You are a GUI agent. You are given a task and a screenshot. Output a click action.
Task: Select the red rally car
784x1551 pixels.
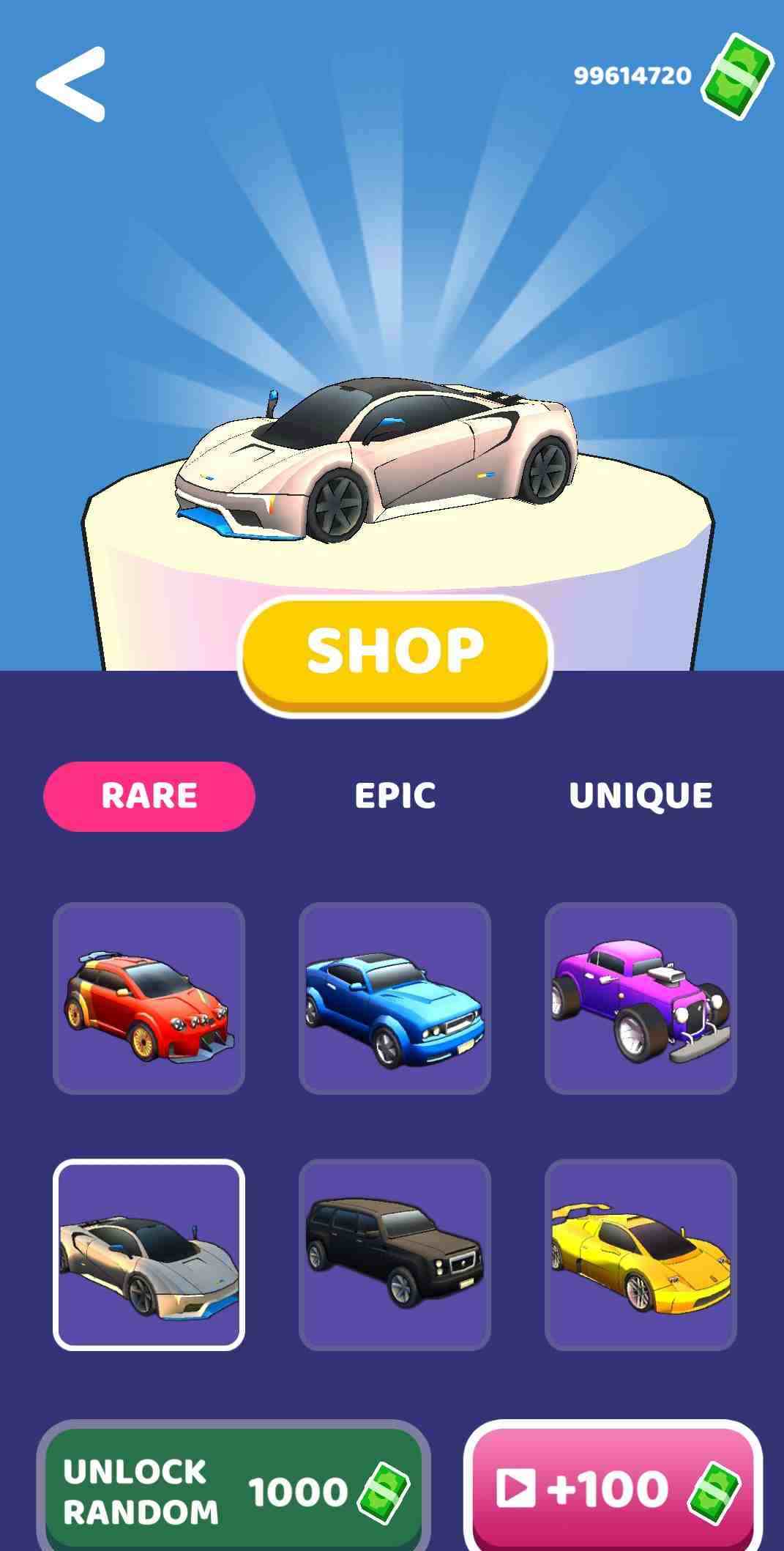149,999
